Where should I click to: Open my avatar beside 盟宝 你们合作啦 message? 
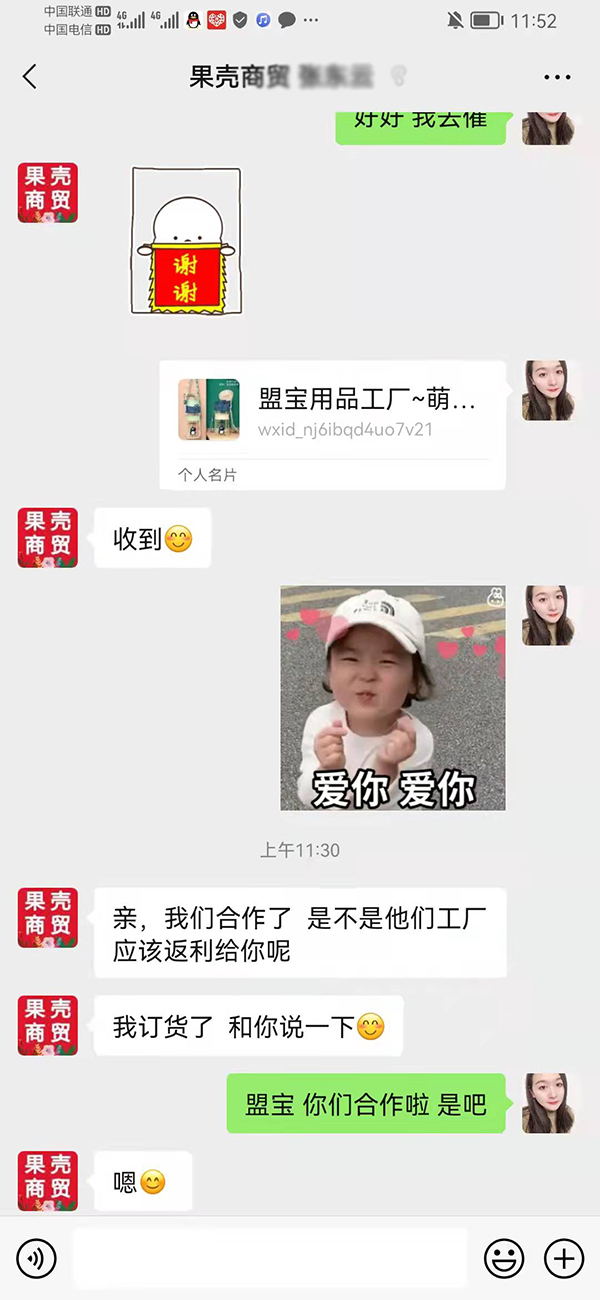548,1104
